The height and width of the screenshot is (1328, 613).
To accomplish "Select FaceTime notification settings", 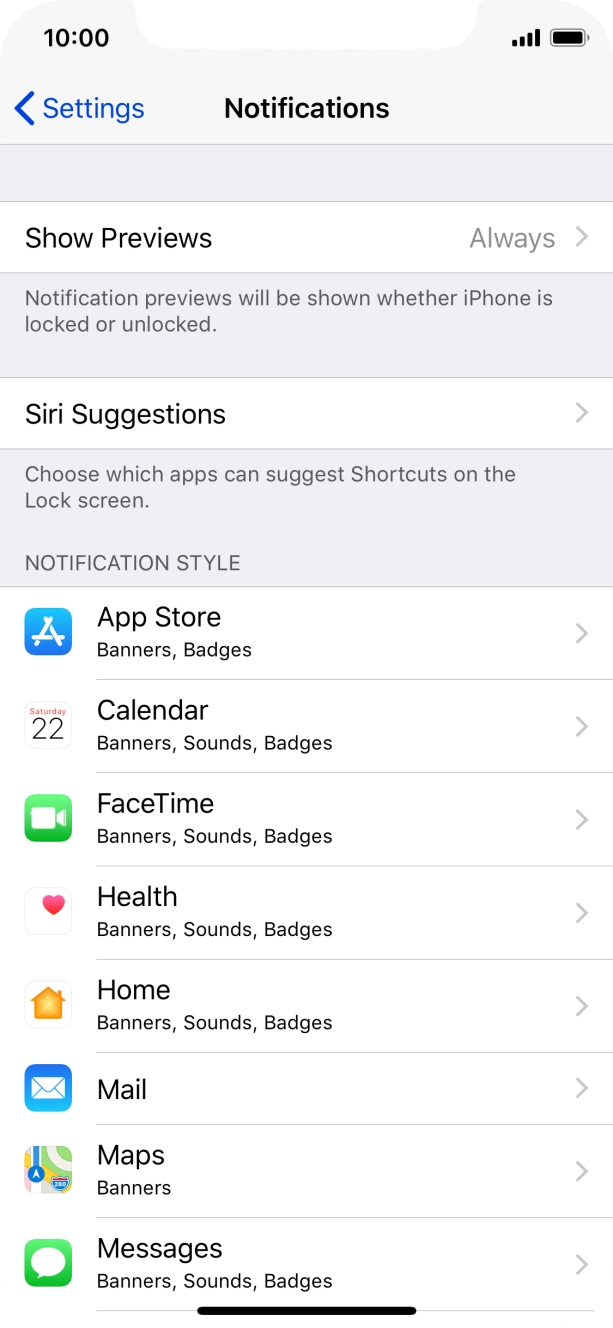I will coord(306,819).
